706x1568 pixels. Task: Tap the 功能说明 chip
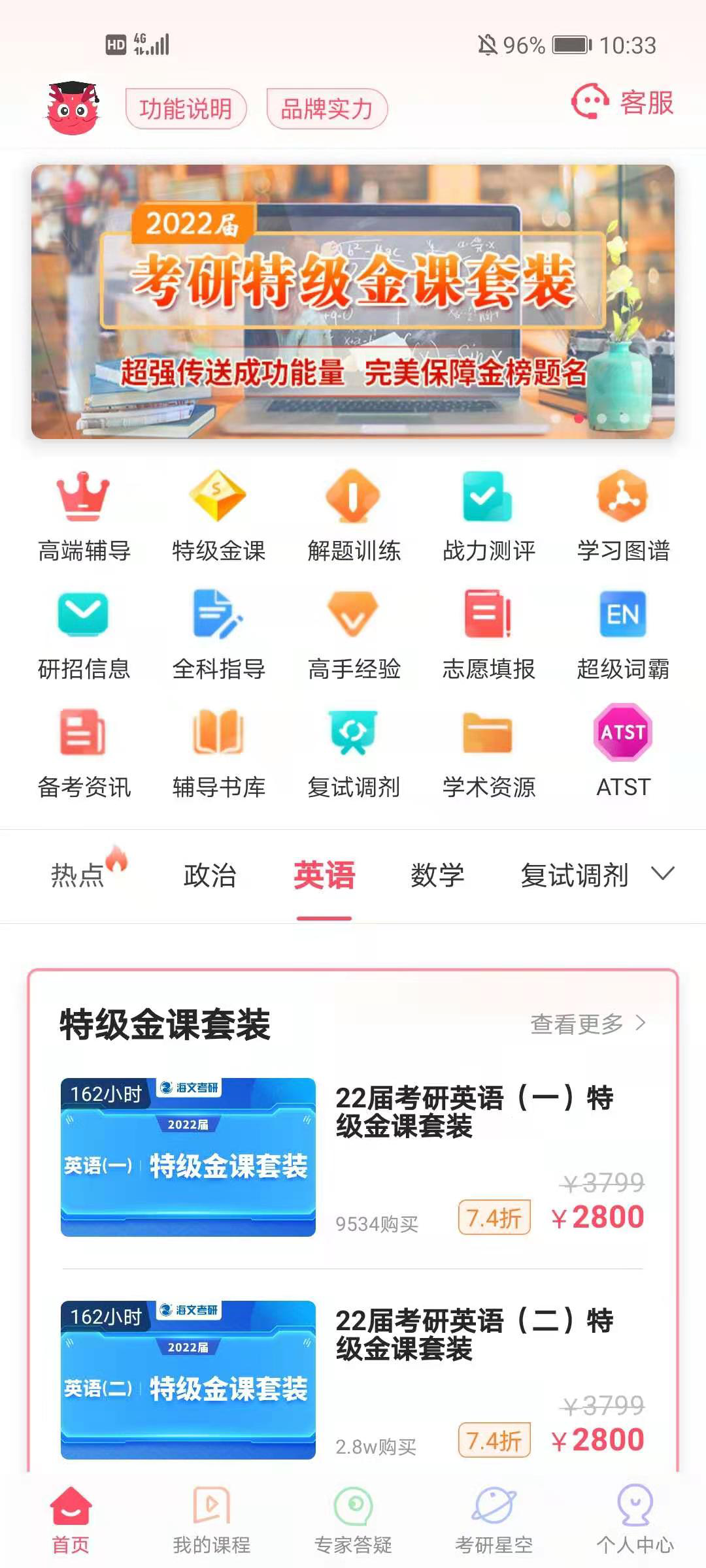click(x=186, y=108)
